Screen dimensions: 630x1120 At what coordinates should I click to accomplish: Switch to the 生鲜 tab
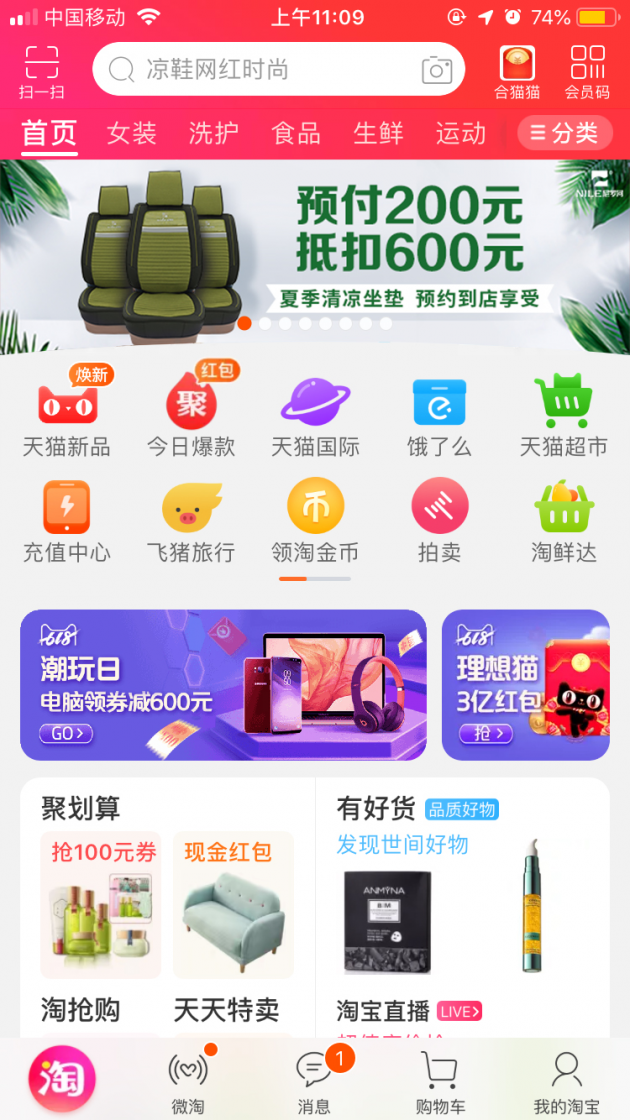pyautogui.click(x=378, y=133)
